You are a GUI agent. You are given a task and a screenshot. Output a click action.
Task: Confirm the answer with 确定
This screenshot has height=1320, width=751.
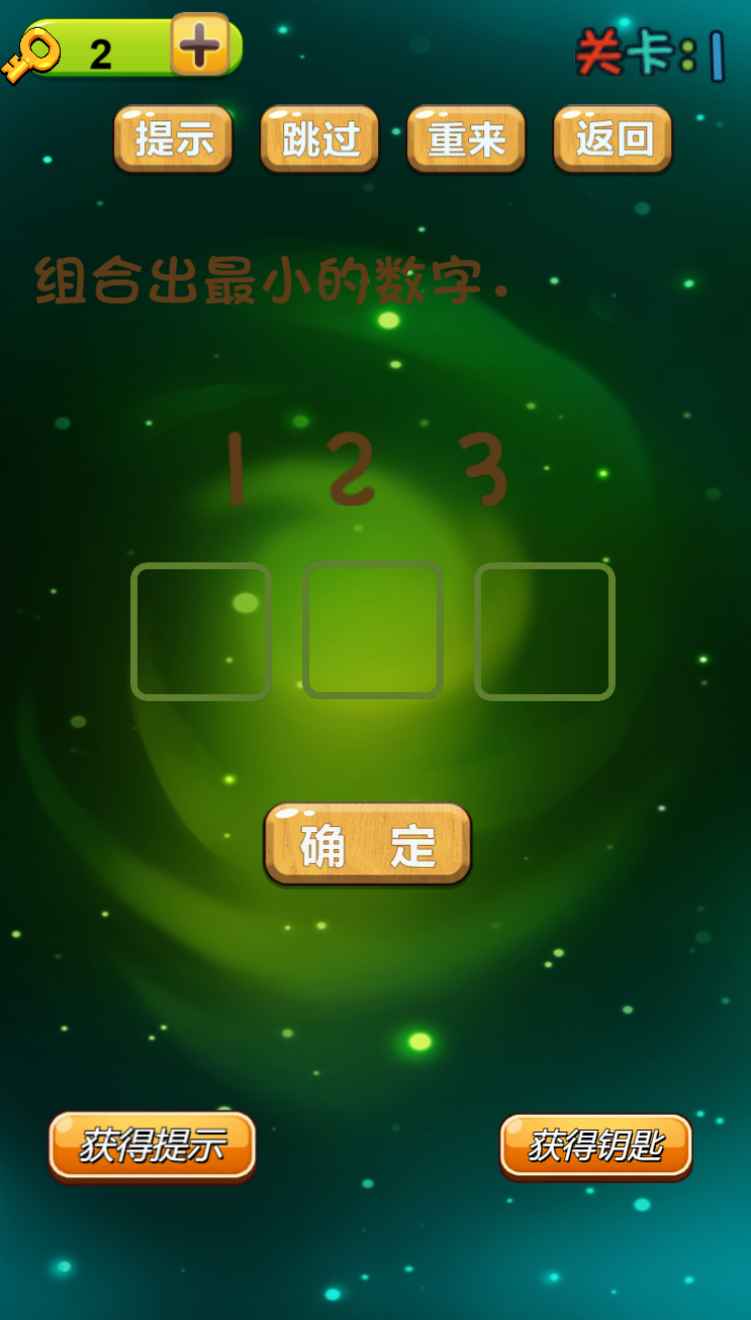(368, 845)
